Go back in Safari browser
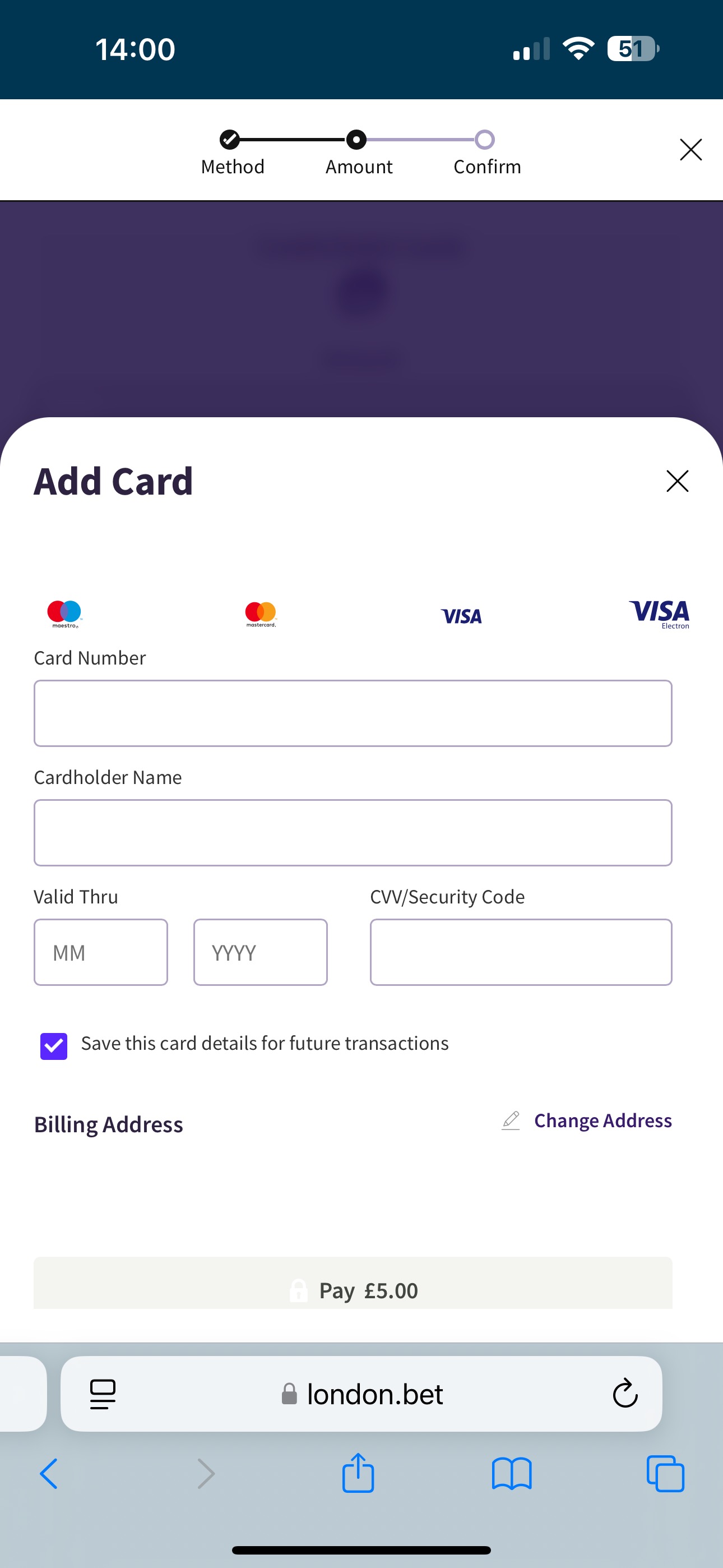This screenshot has height=1568, width=723. 49,1474
